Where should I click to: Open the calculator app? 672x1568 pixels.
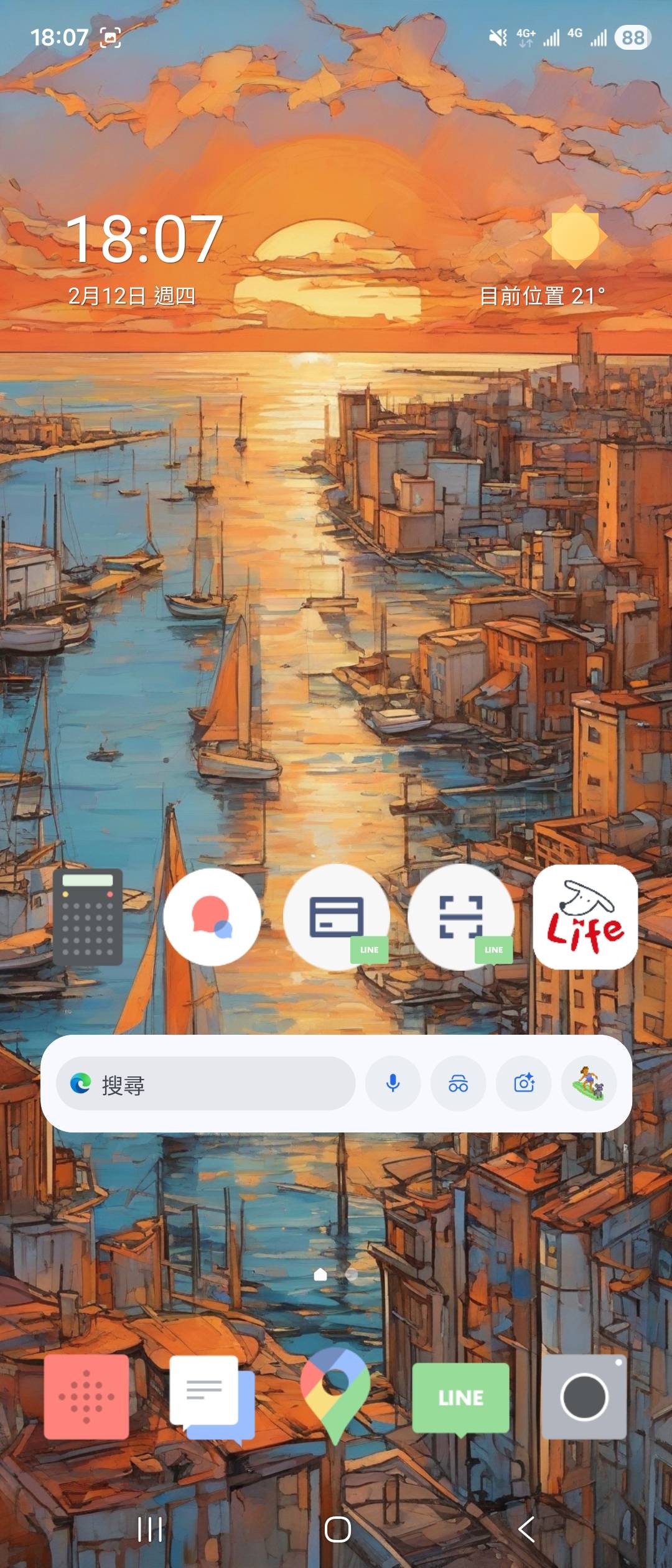click(88, 917)
